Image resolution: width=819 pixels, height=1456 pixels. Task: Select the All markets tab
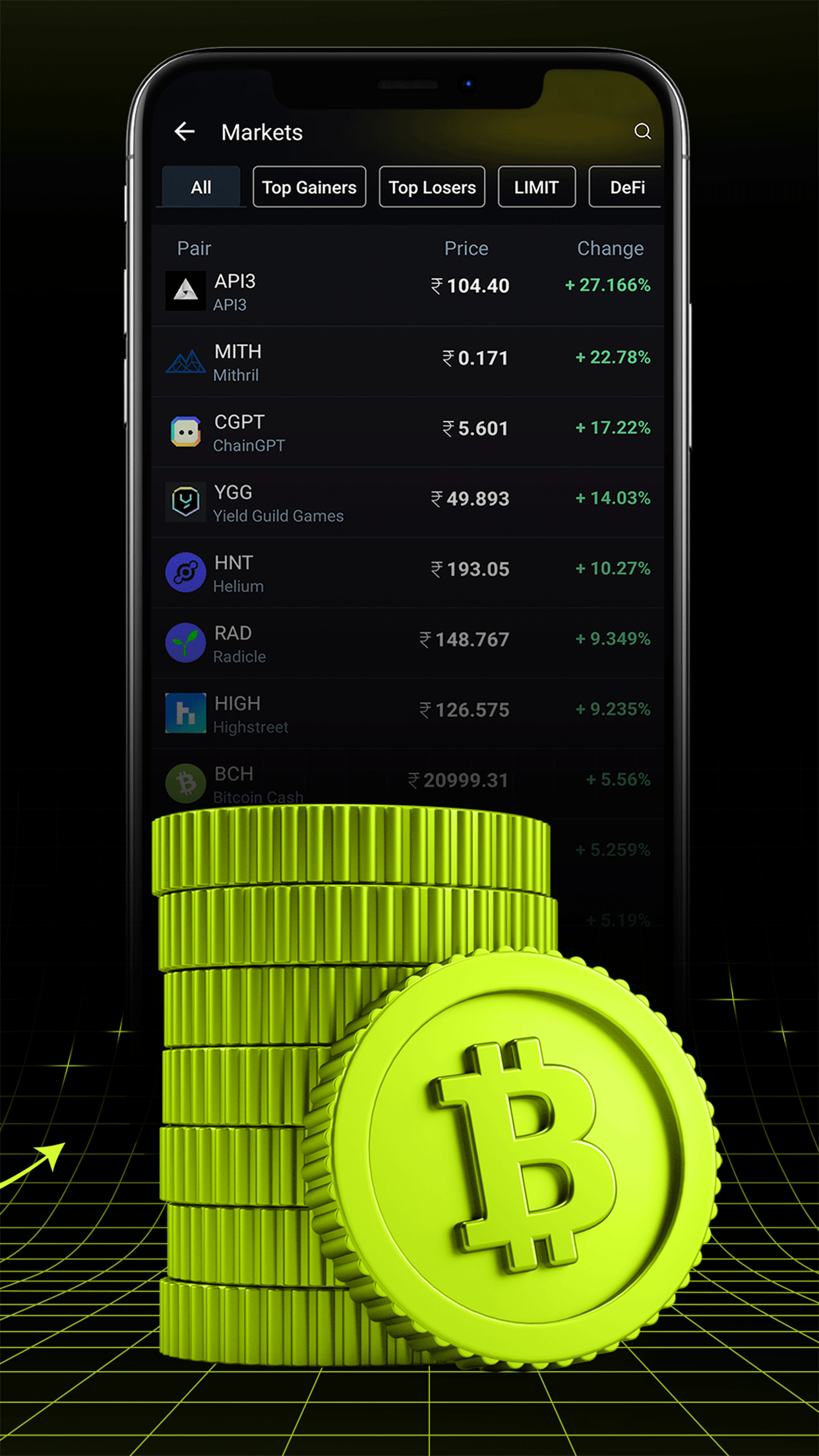200,187
